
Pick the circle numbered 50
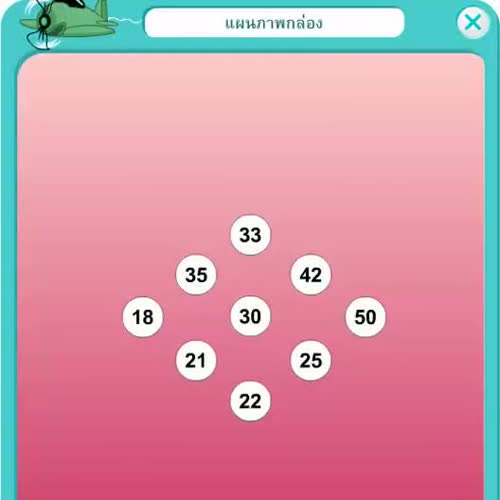[365, 317]
